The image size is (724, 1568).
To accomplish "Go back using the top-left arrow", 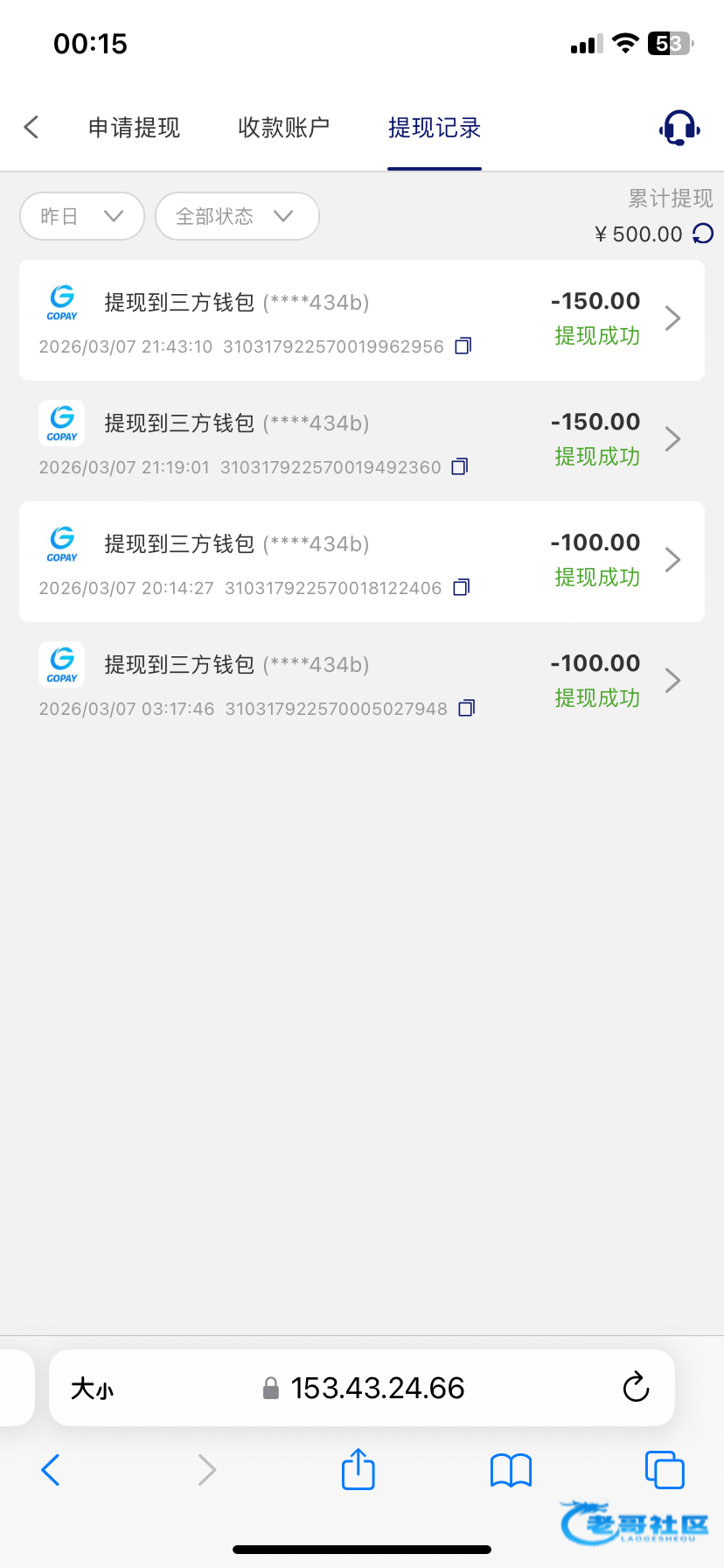I will (31, 128).
